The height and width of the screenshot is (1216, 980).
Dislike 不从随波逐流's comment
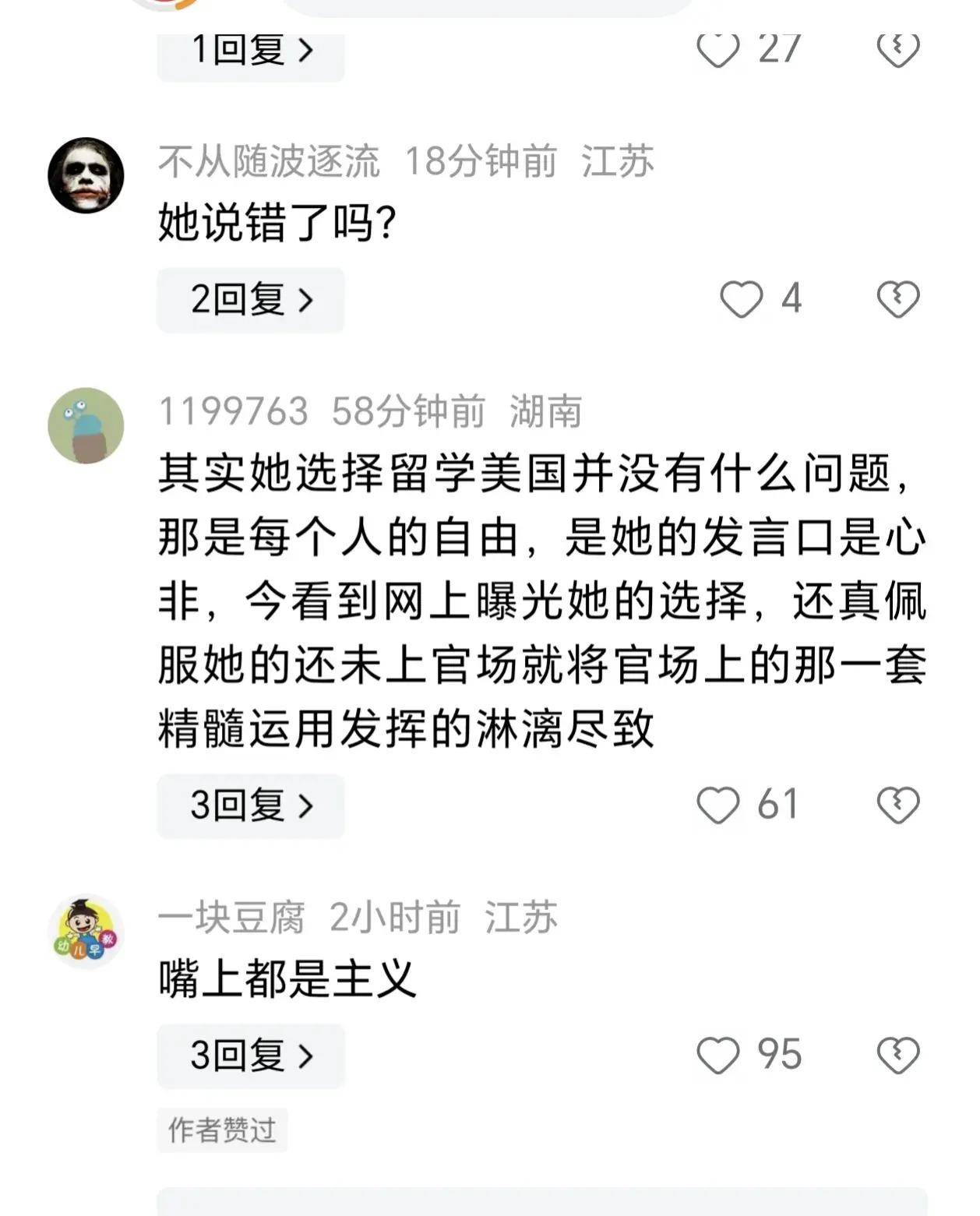(x=897, y=300)
